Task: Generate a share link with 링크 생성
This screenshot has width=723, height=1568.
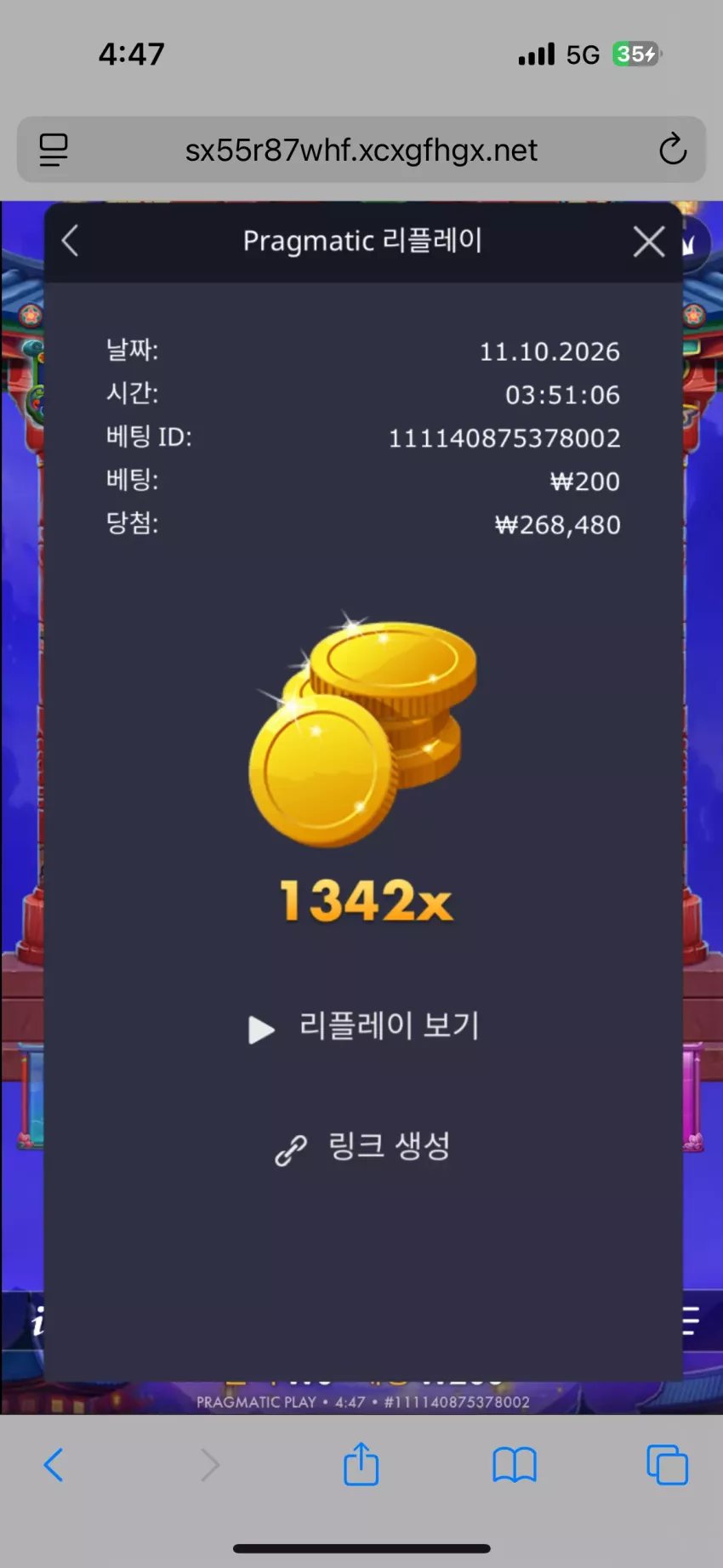Action: pos(363,1148)
